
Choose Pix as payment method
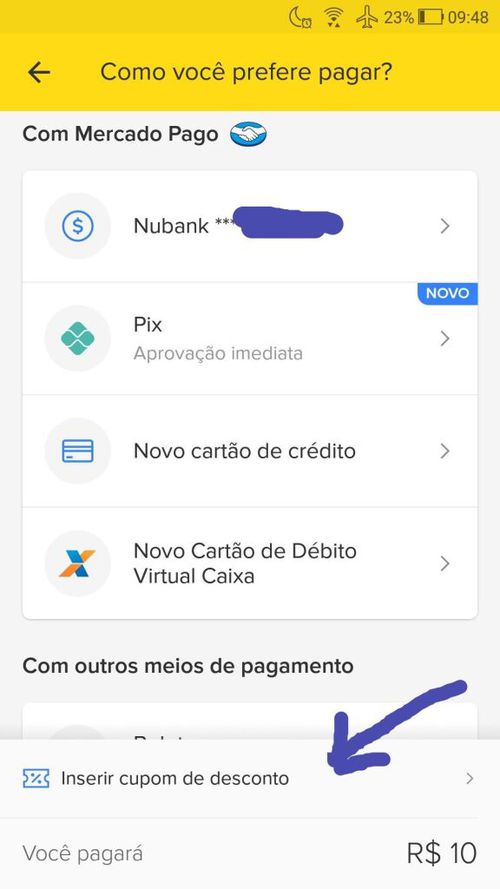coord(249,338)
